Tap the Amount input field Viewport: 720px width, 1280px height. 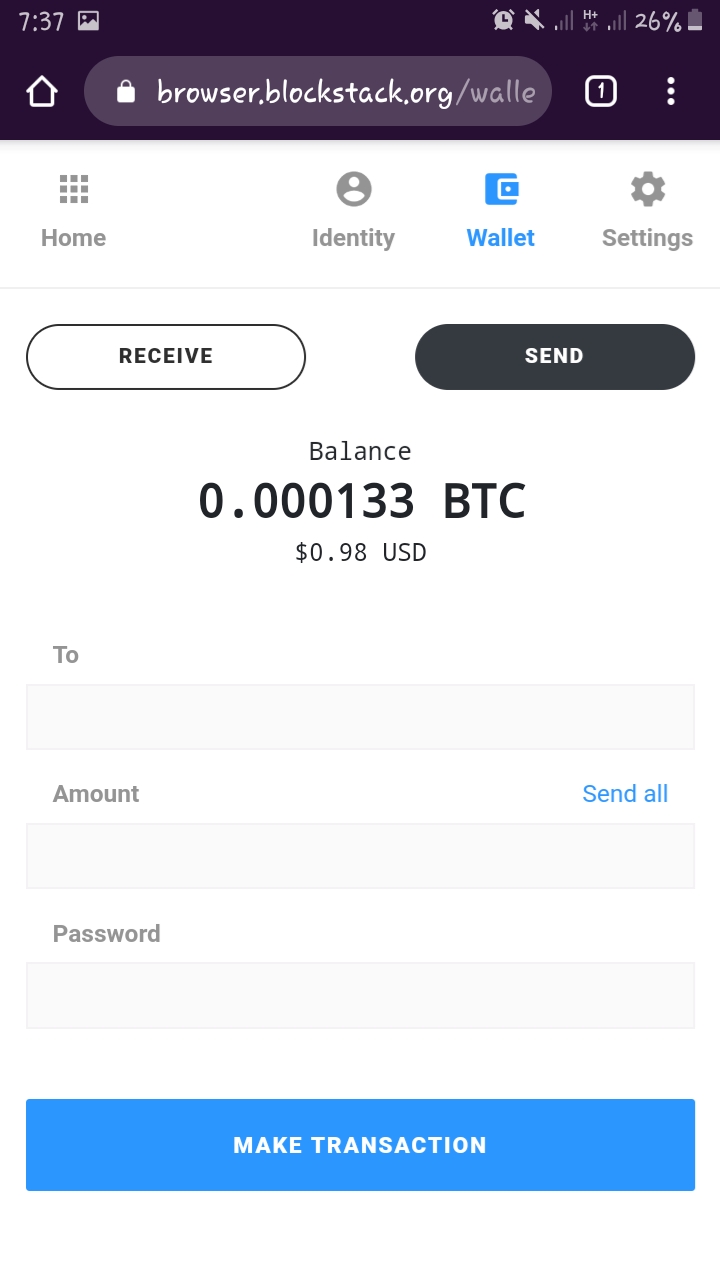point(360,856)
